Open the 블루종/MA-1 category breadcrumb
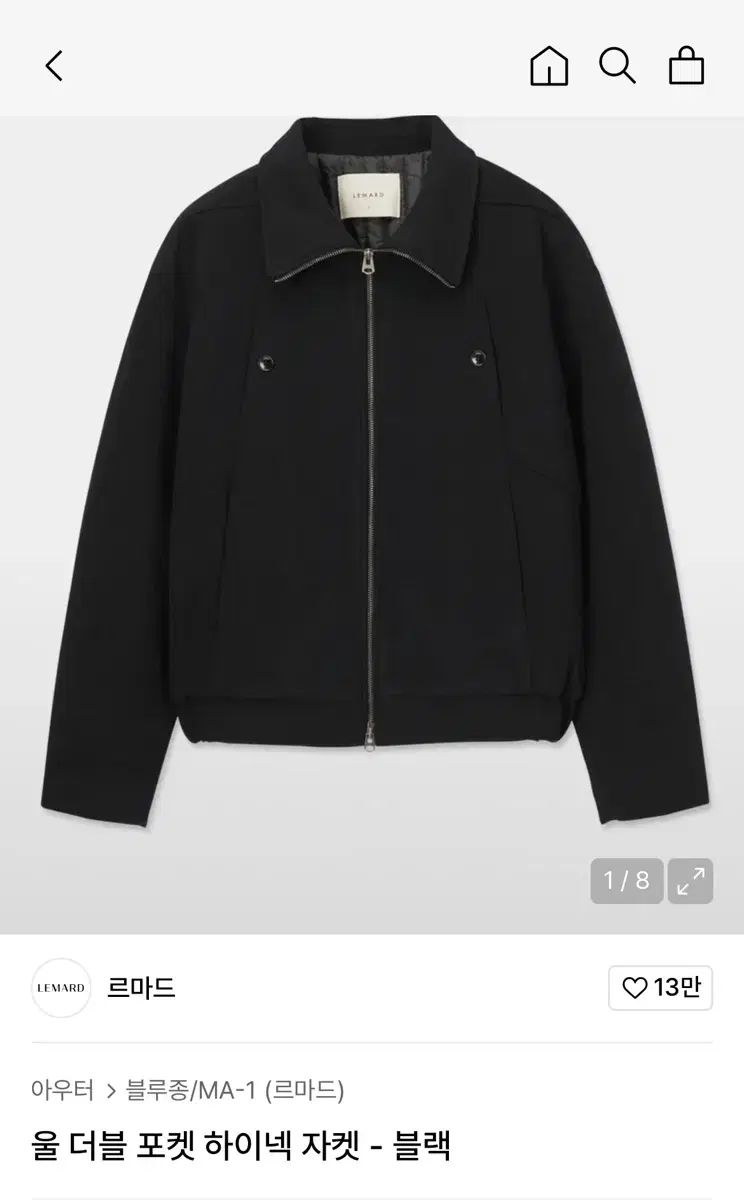The image size is (744, 1200). (x=234, y=1089)
